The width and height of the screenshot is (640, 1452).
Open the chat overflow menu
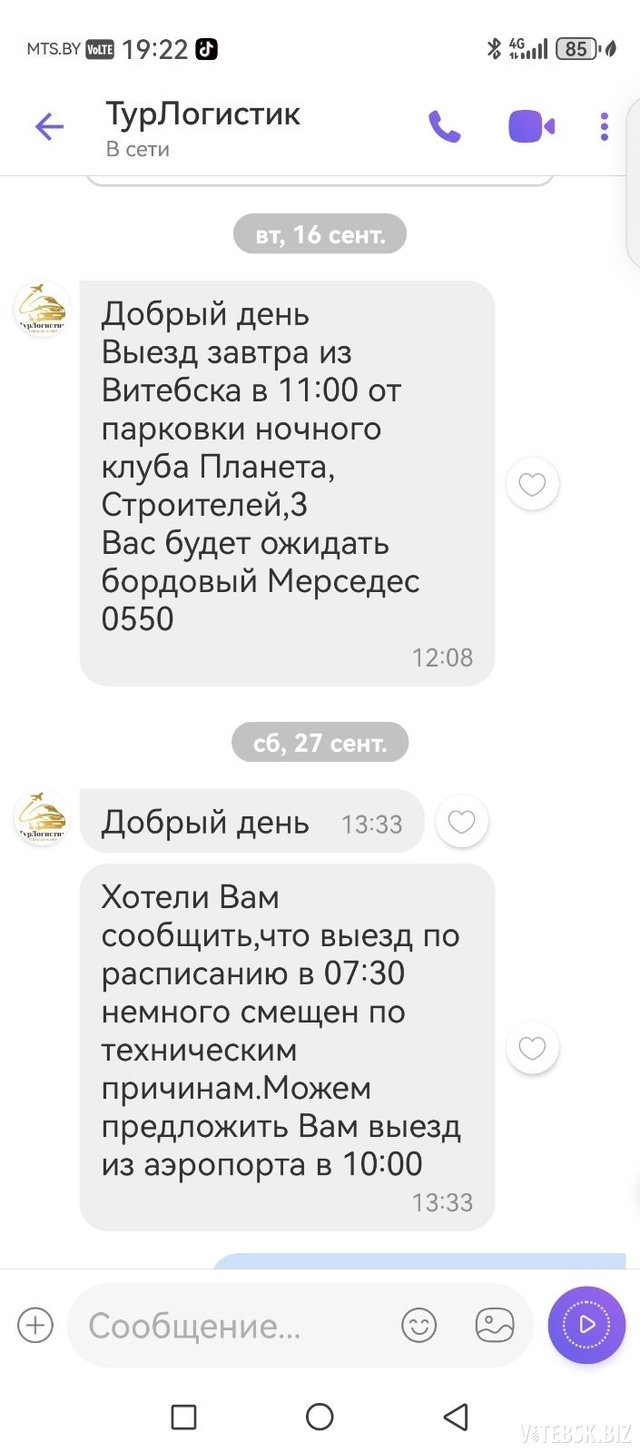tap(604, 126)
